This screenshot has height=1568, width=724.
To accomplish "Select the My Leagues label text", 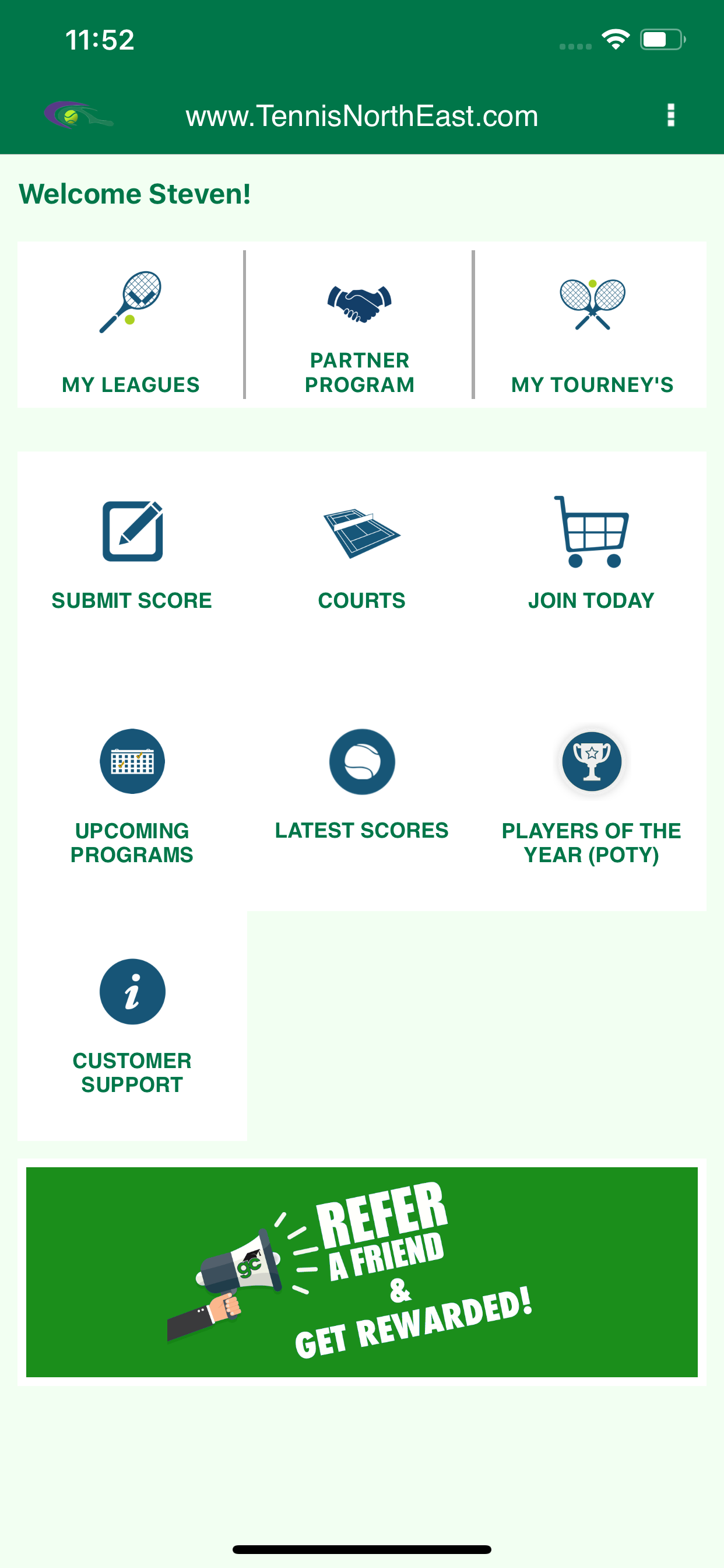I will click(129, 384).
